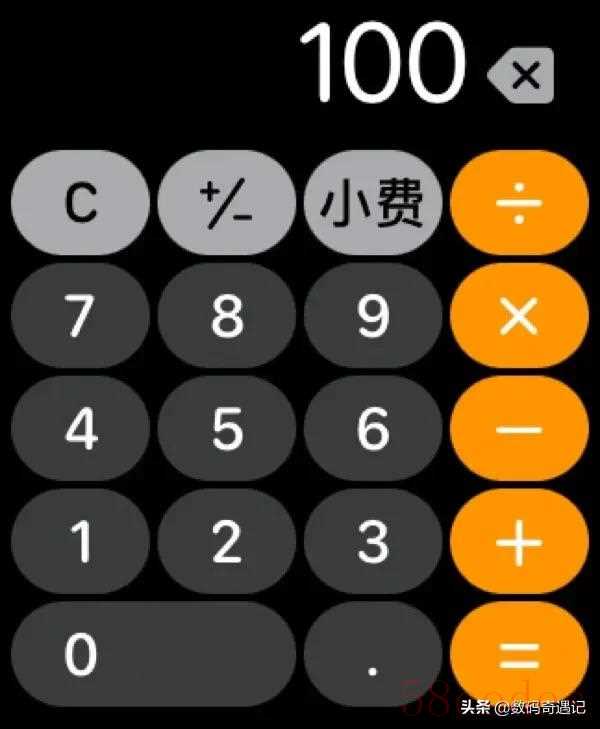The height and width of the screenshot is (729, 600).
Task: Enter digit 9
Action: click(x=372, y=317)
